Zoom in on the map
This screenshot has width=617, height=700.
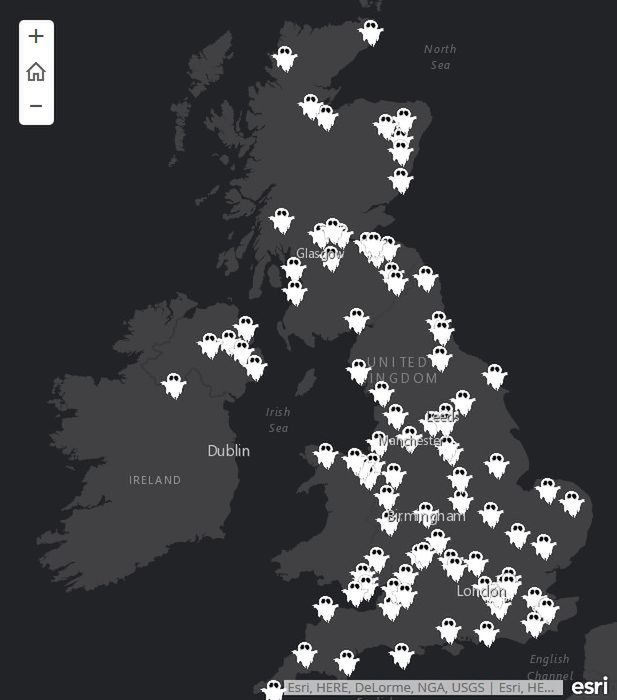click(36, 37)
